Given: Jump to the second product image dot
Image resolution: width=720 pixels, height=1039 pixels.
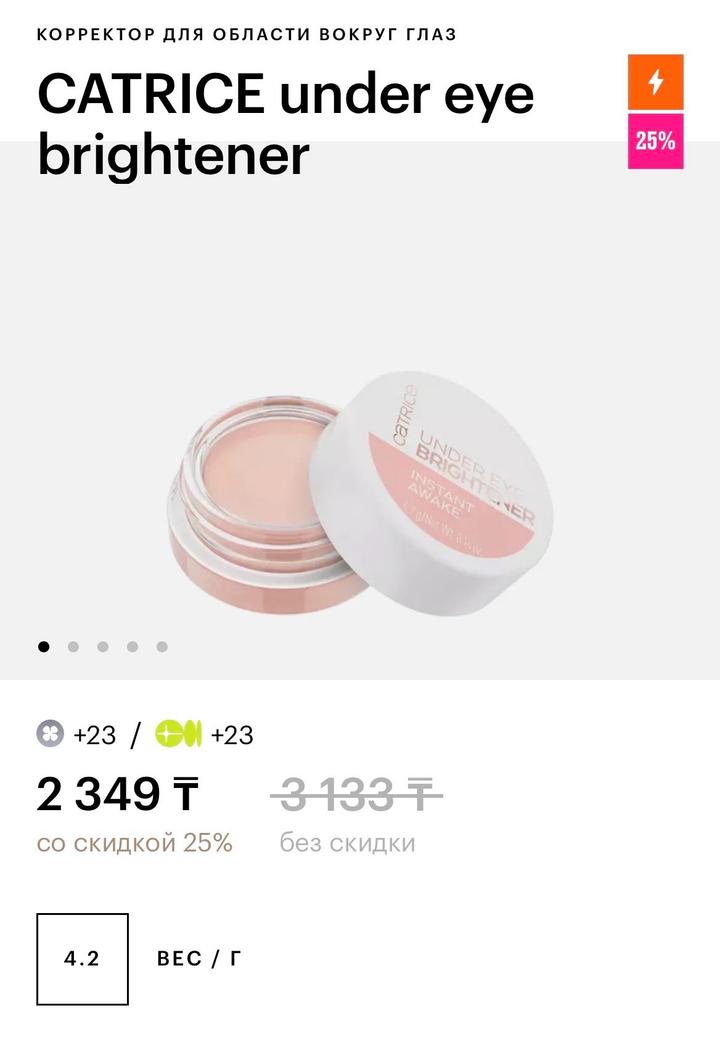Looking at the screenshot, I should pyautogui.click(x=73, y=647).
